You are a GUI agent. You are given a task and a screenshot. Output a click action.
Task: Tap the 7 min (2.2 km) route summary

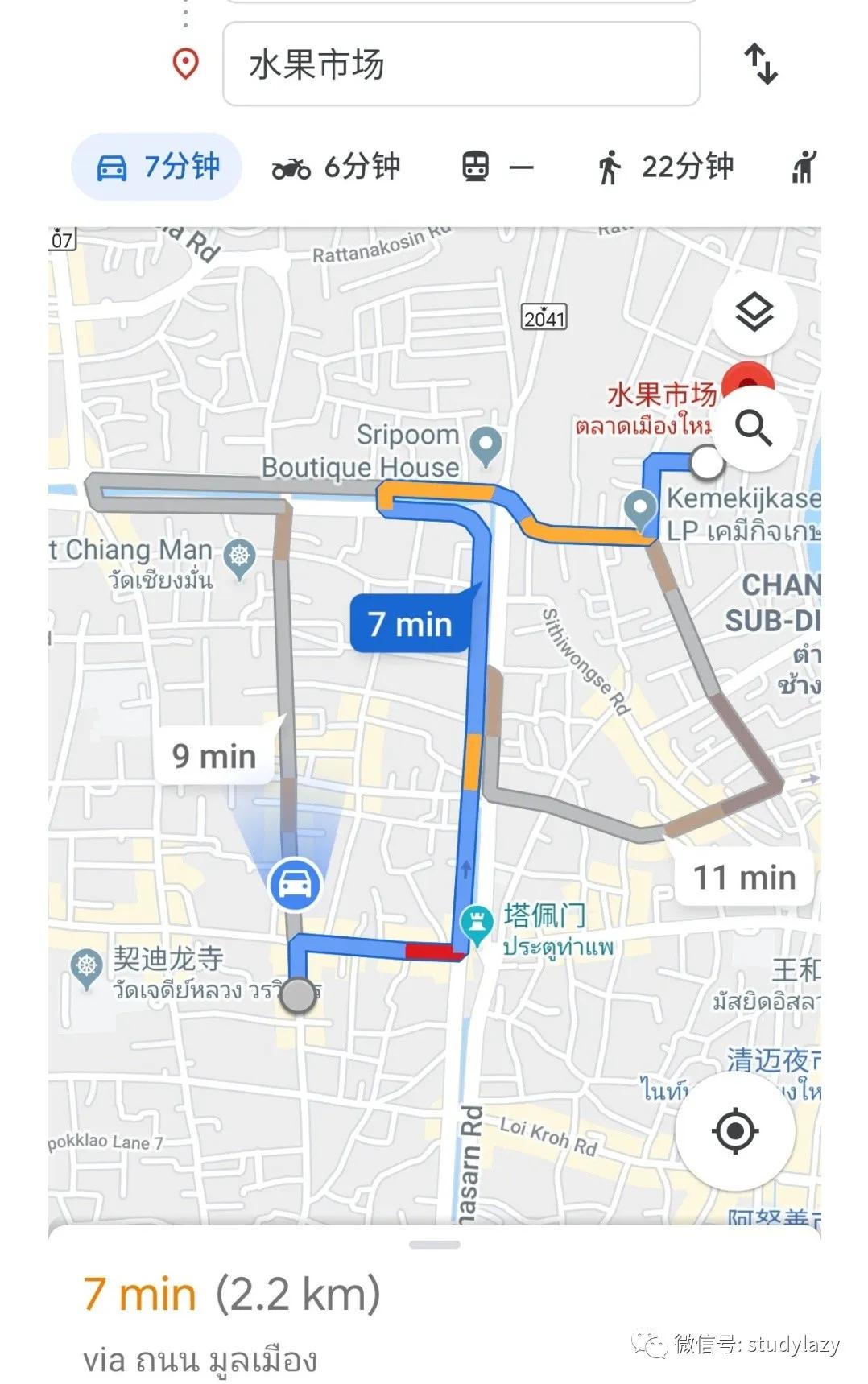pyautogui.click(x=231, y=1291)
